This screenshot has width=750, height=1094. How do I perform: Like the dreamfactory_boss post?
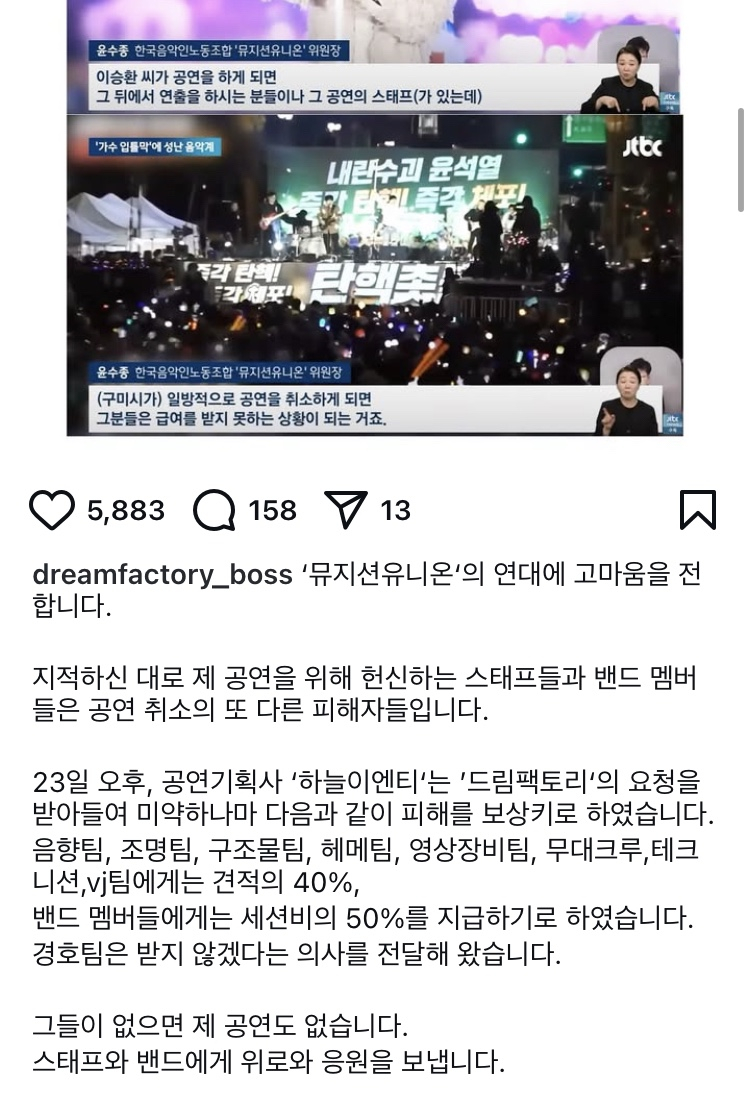(x=52, y=511)
